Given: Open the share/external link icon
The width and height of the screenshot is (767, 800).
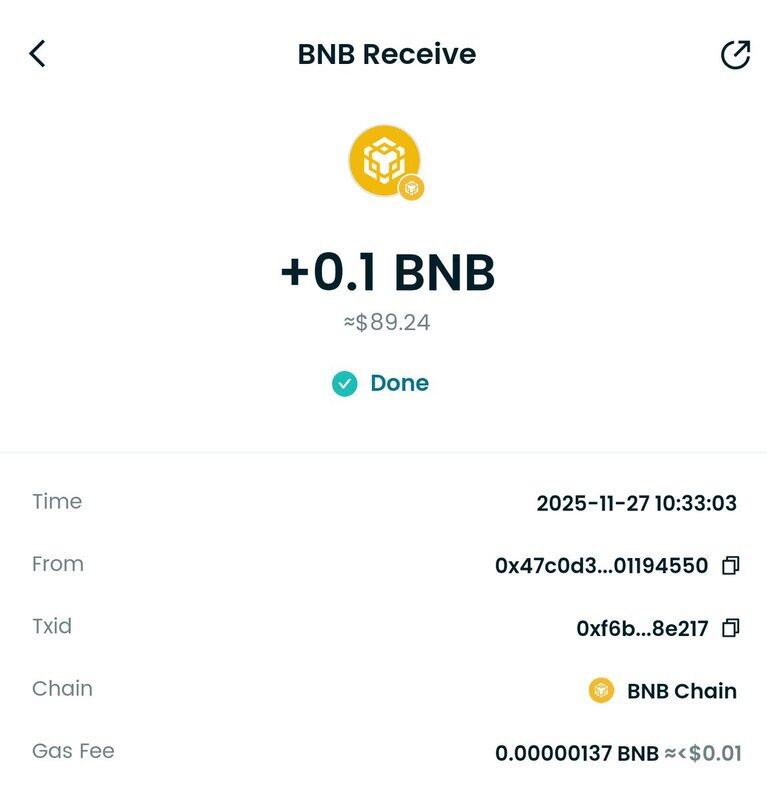Looking at the screenshot, I should pyautogui.click(x=735, y=55).
